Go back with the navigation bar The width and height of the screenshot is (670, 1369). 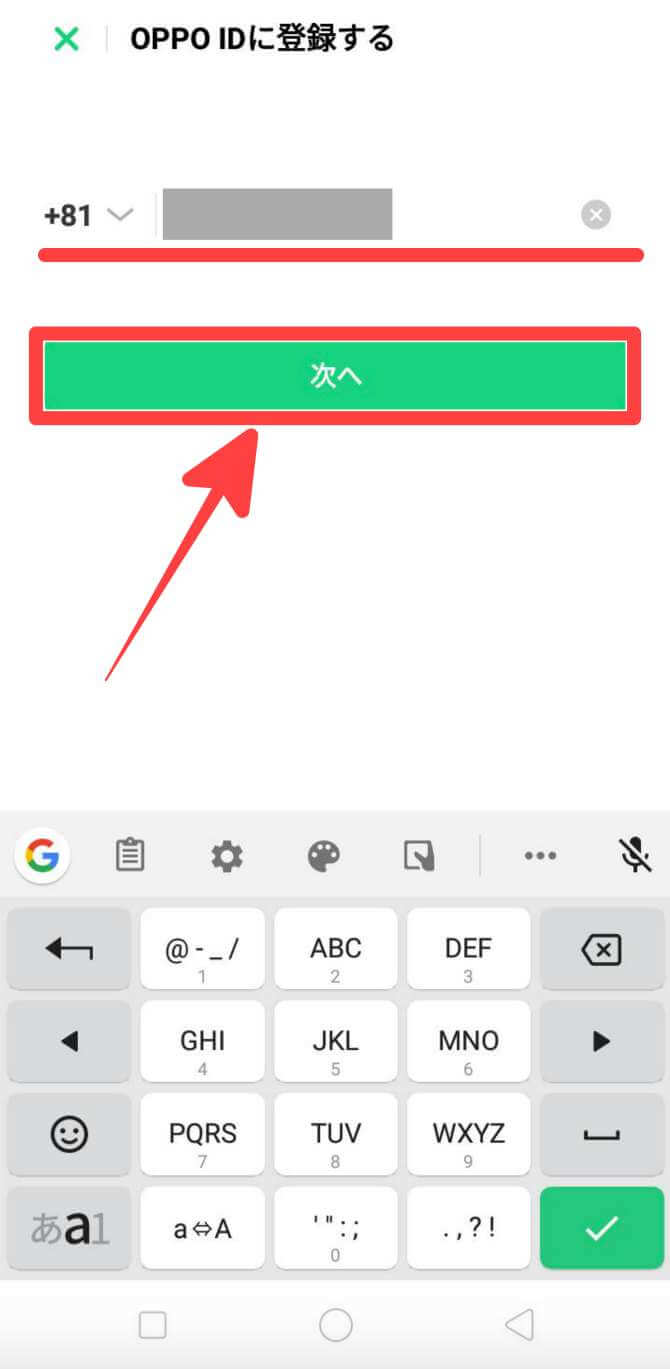[519, 1326]
